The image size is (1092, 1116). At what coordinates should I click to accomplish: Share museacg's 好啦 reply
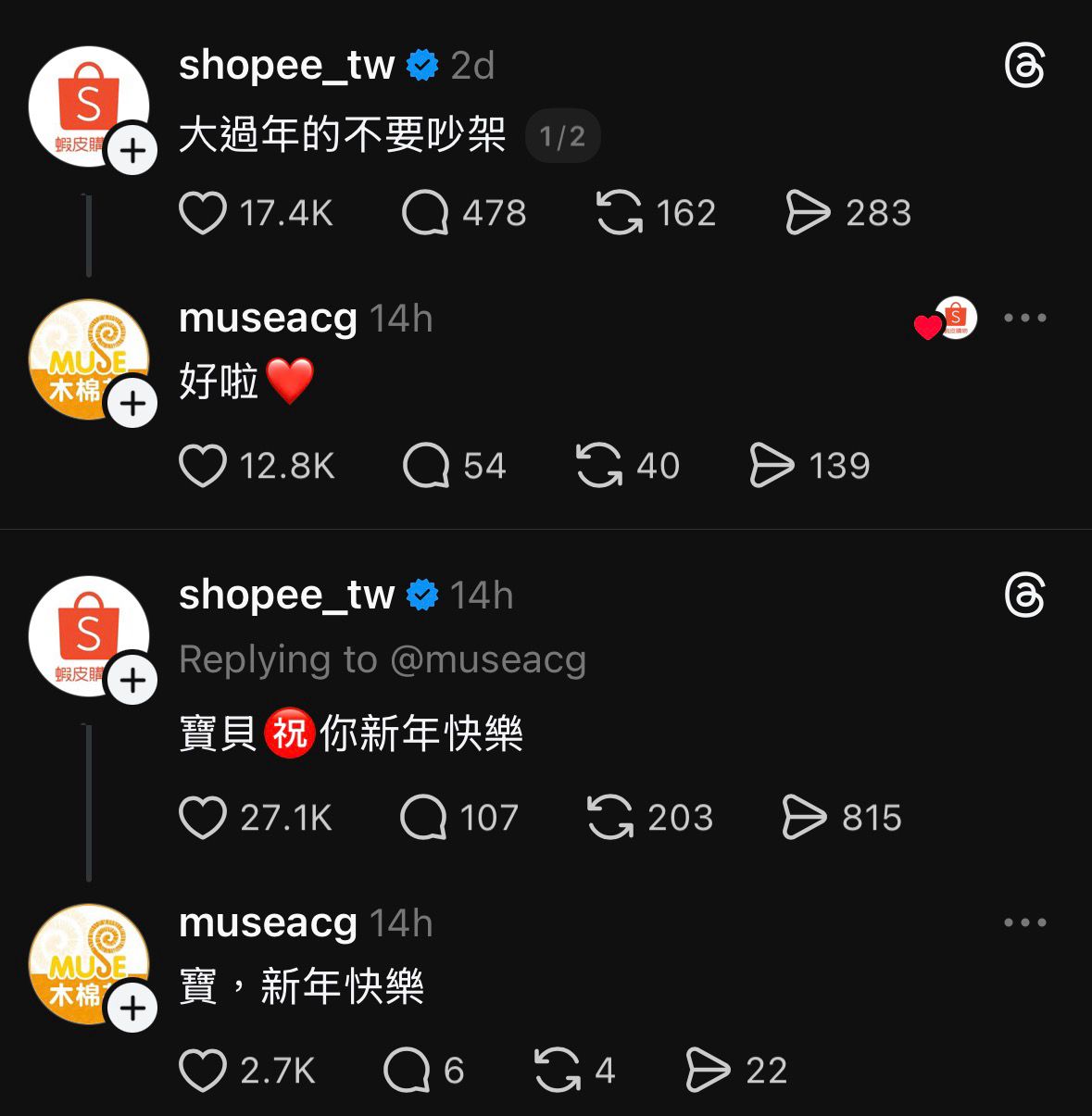[x=772, y=466]
